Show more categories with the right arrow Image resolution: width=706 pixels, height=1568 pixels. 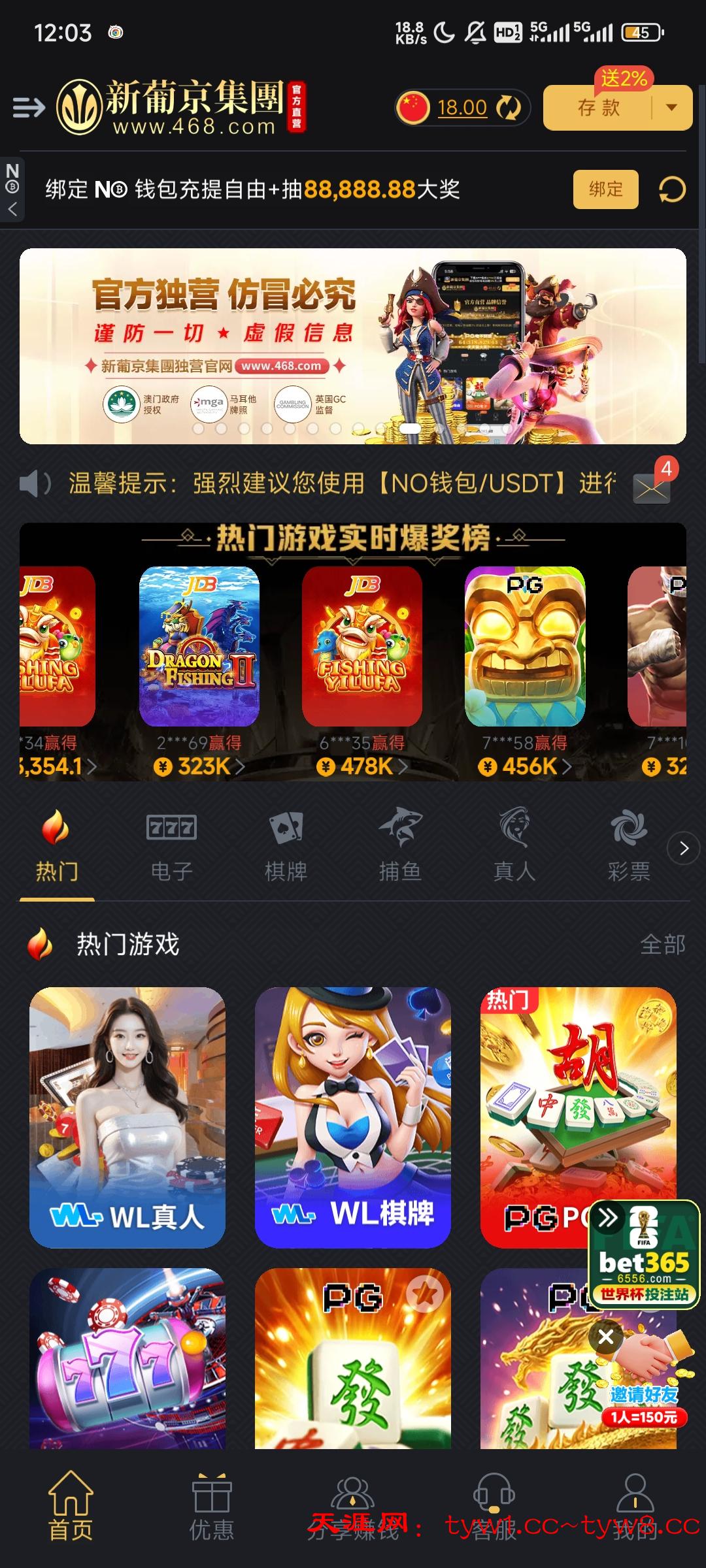point(683,849)
